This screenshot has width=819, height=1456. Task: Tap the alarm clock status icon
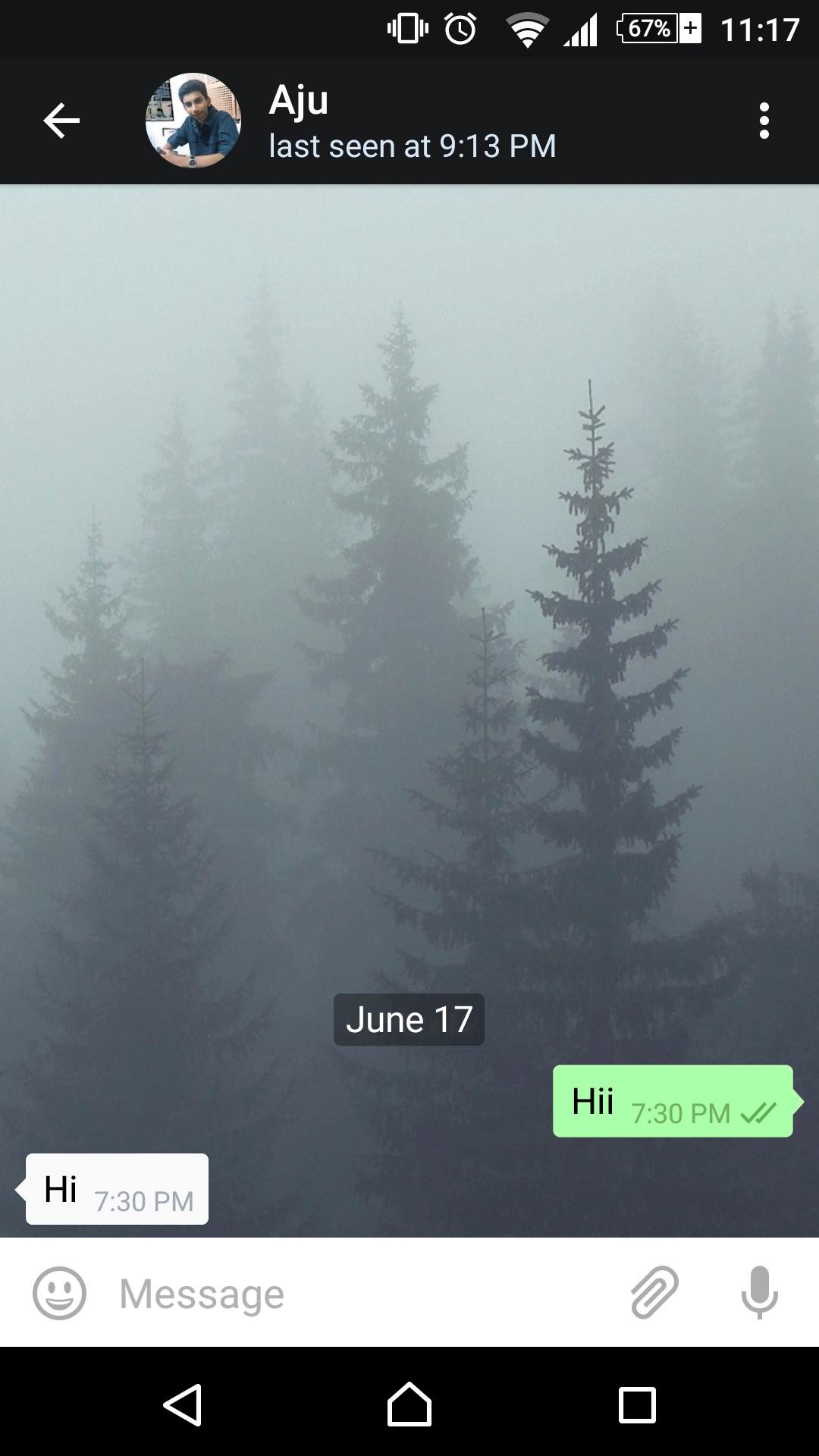460,29
